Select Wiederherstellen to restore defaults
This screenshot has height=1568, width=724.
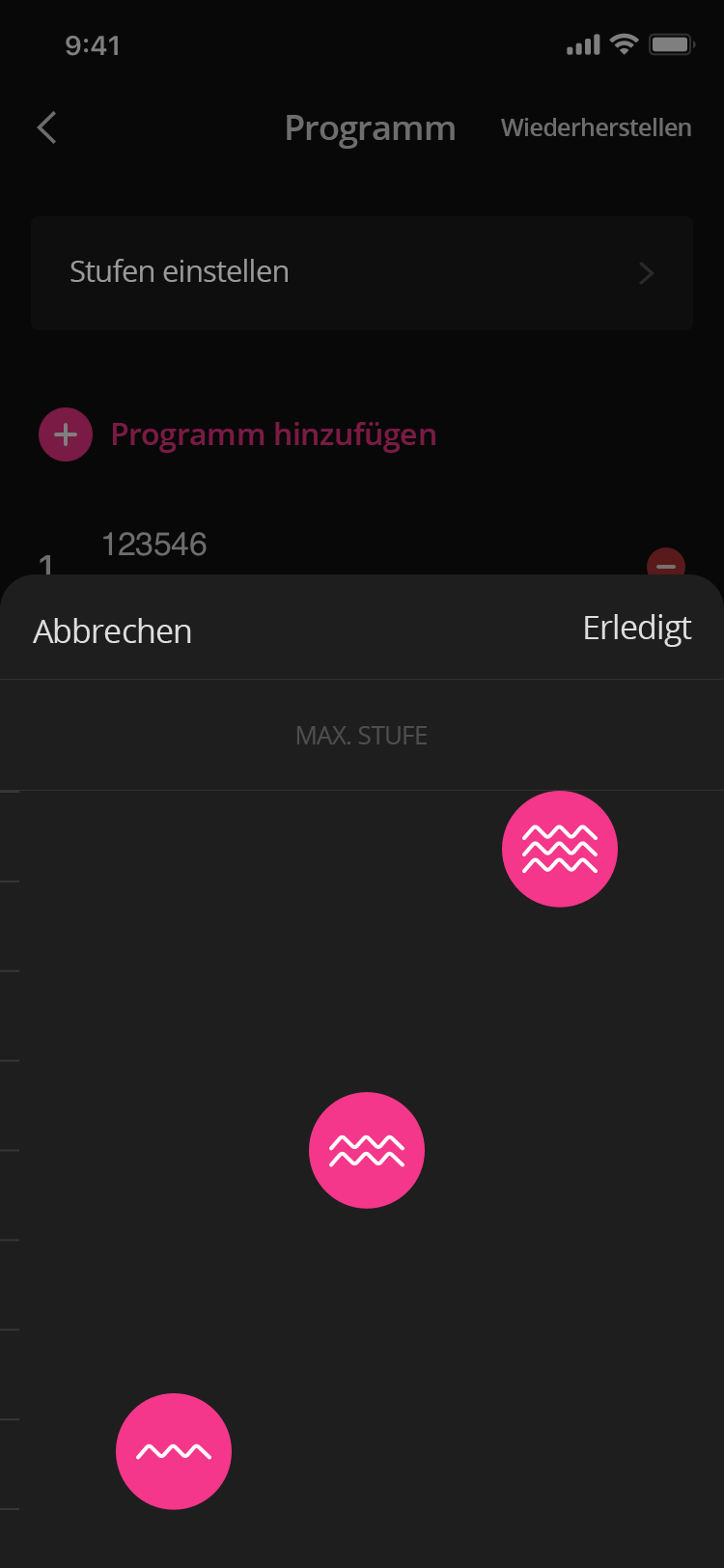coord(596,126)
